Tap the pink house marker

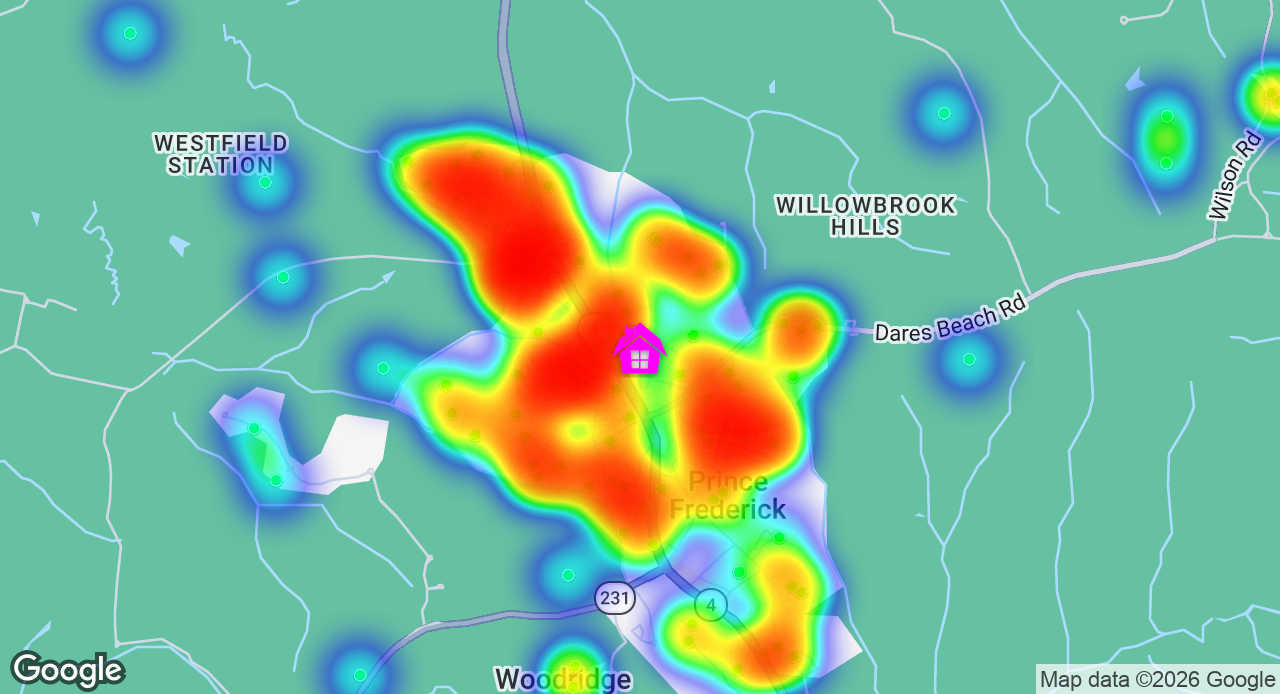640,350
